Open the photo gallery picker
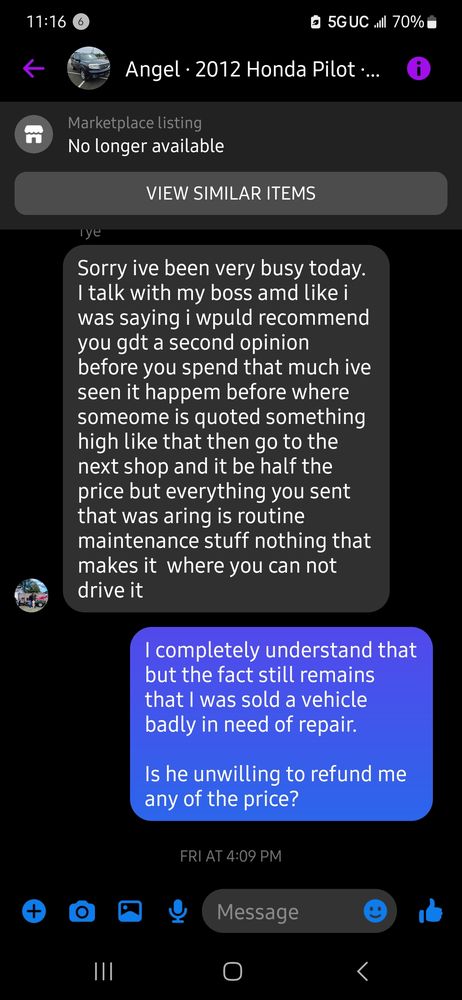The width and height of the screenshot is (462, 1000). (x=130, y=911)
